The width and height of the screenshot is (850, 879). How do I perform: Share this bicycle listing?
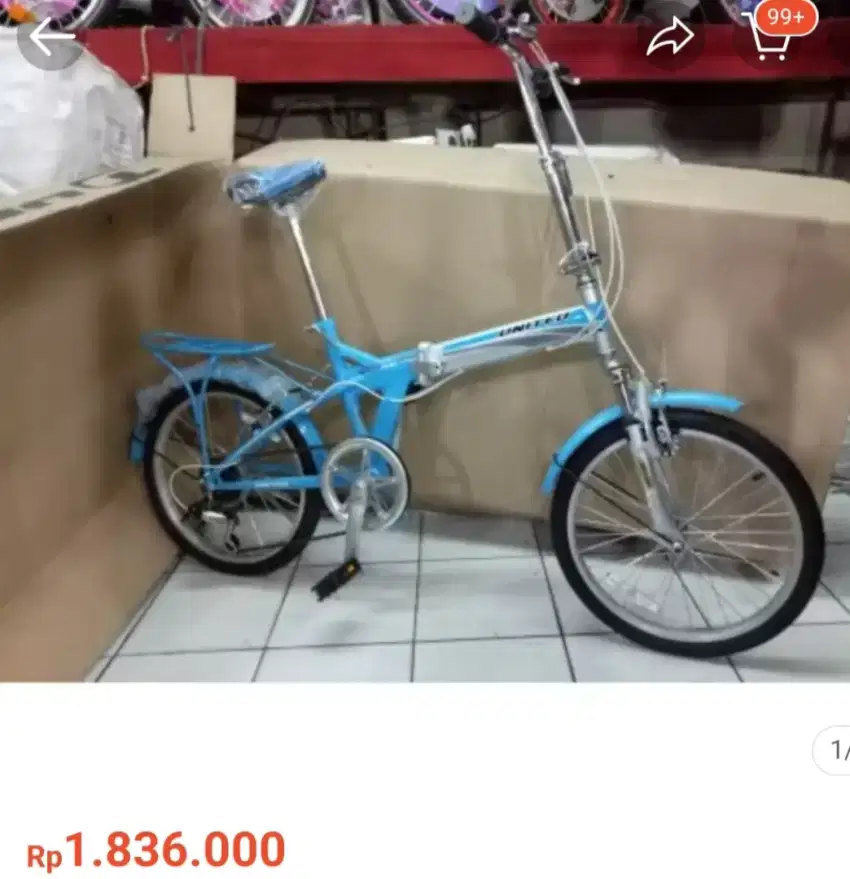point(670,40)
